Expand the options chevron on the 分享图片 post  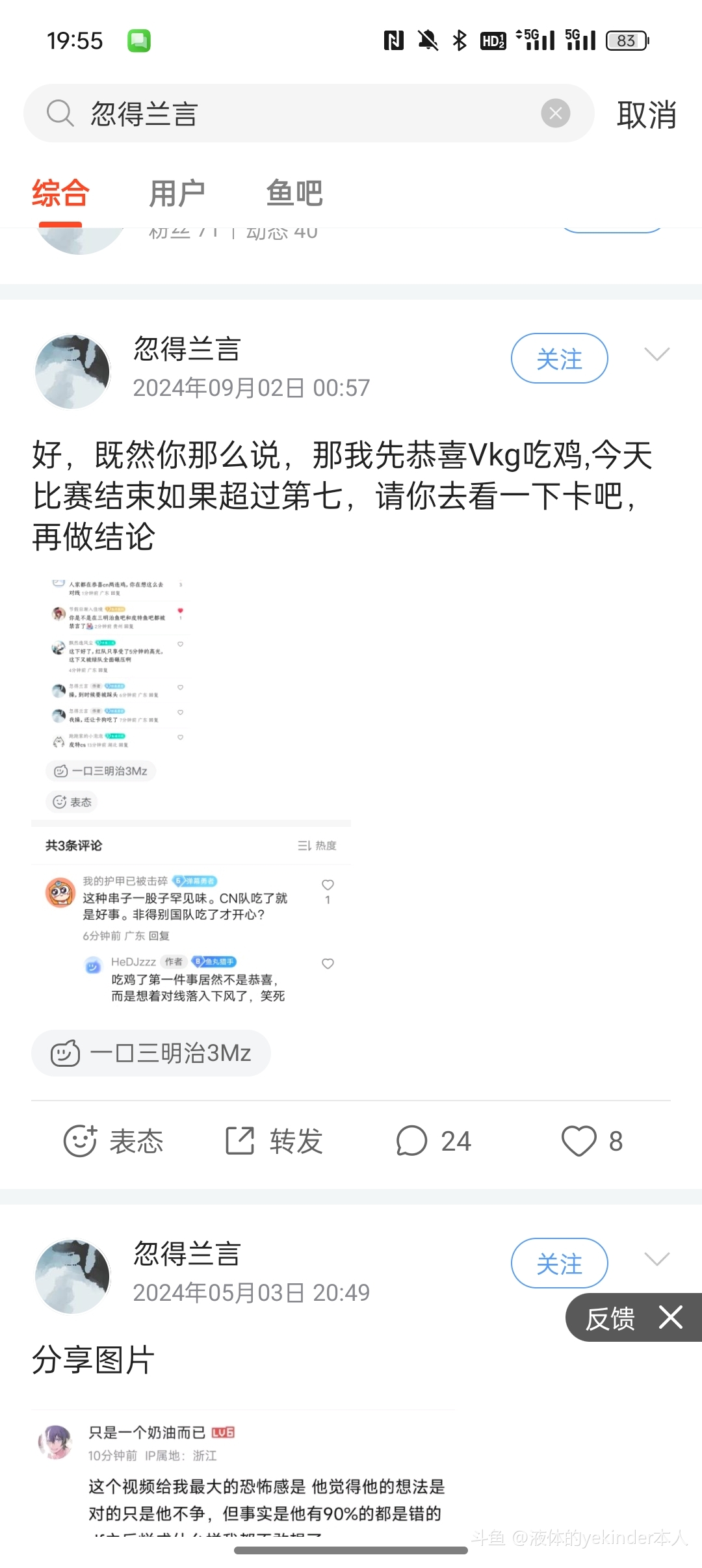[x=657, y=1260]
